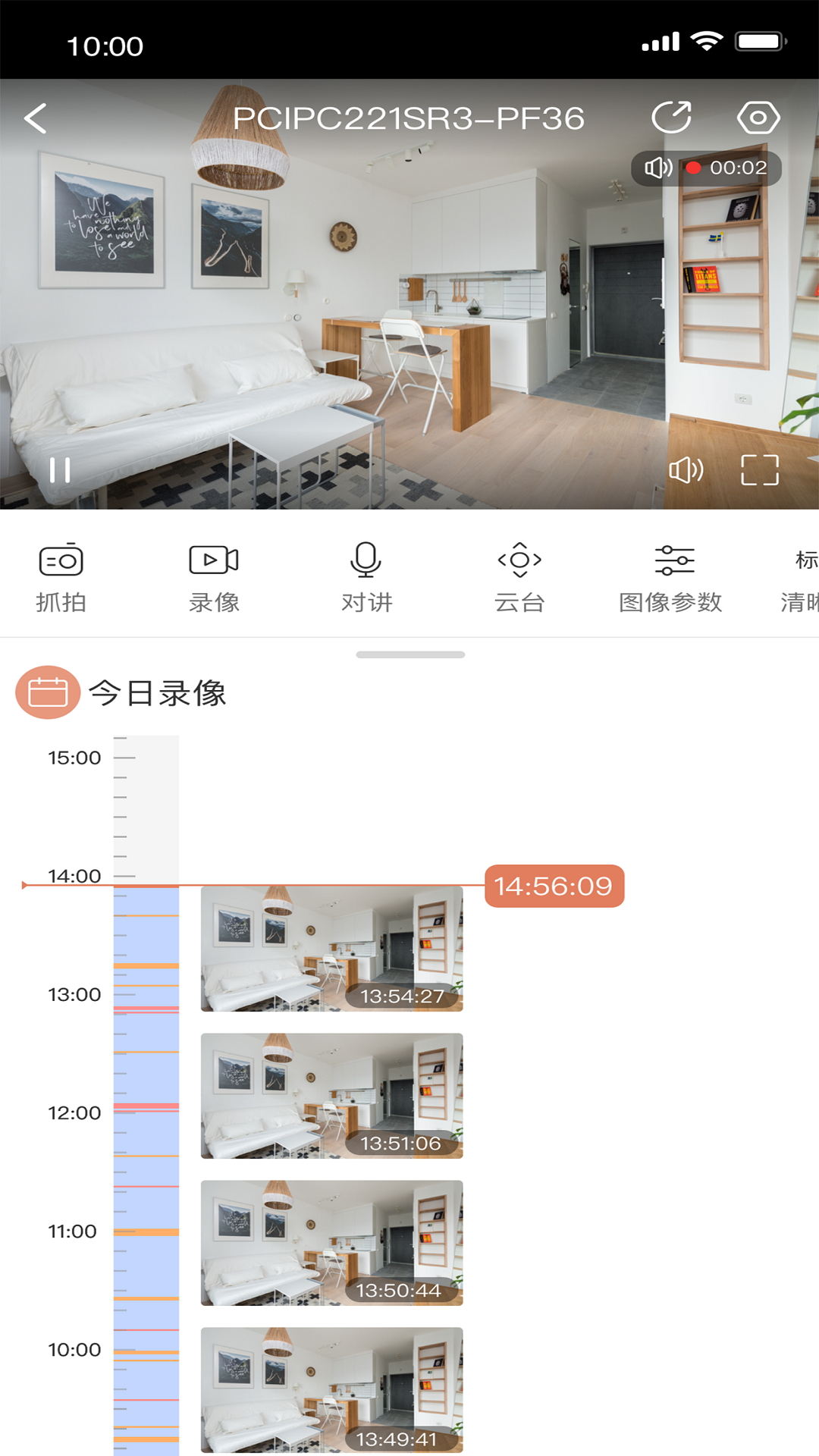The image size is (819, 1456).
Task: Take a snapshot with 抓拍
Action: click(x=61, y=576)
